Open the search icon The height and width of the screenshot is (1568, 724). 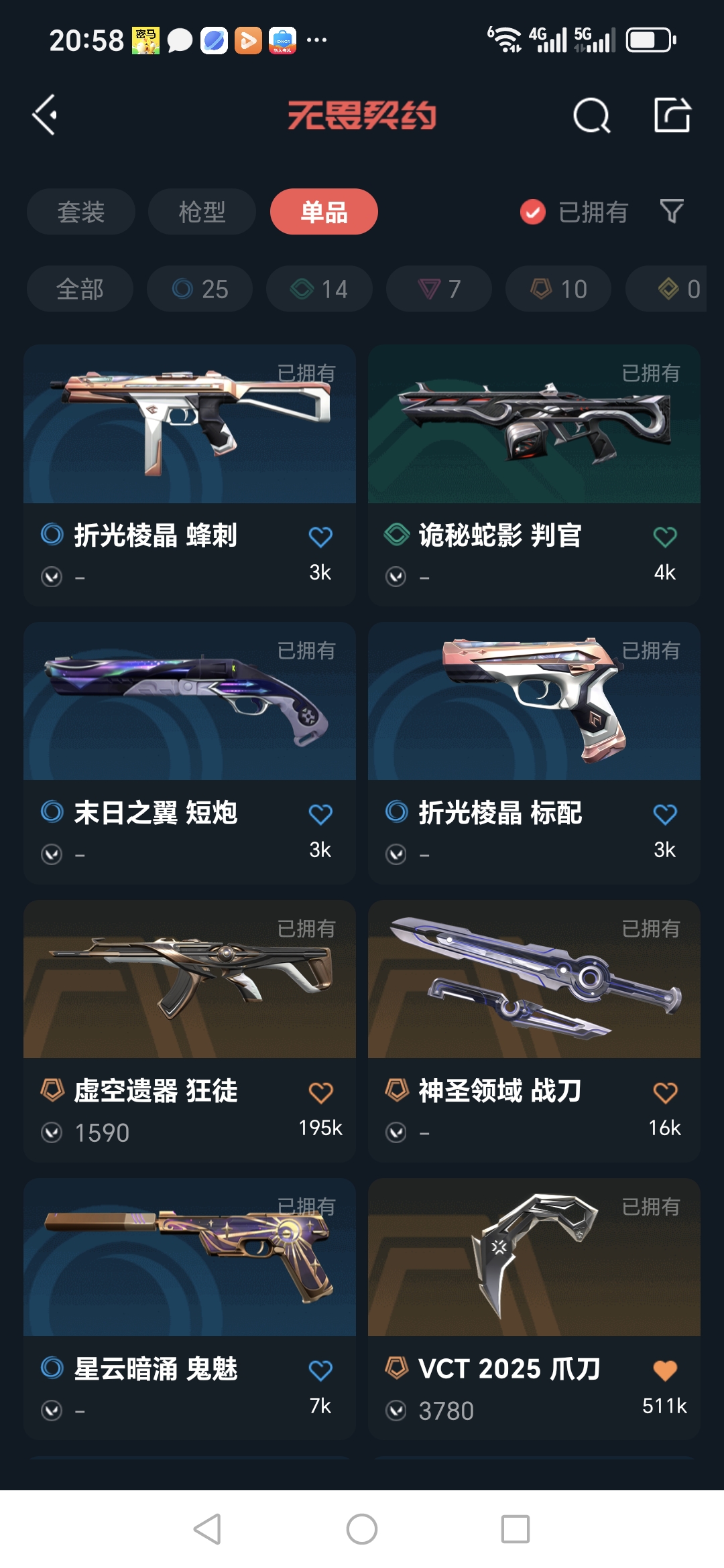(x=591, y=116)
